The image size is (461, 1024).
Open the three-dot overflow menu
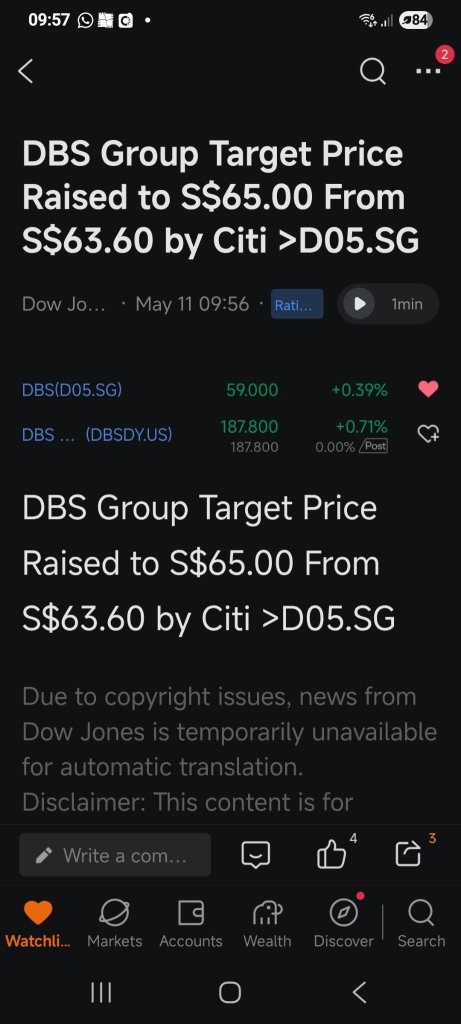pyautogui.click(x=428, y=71)
